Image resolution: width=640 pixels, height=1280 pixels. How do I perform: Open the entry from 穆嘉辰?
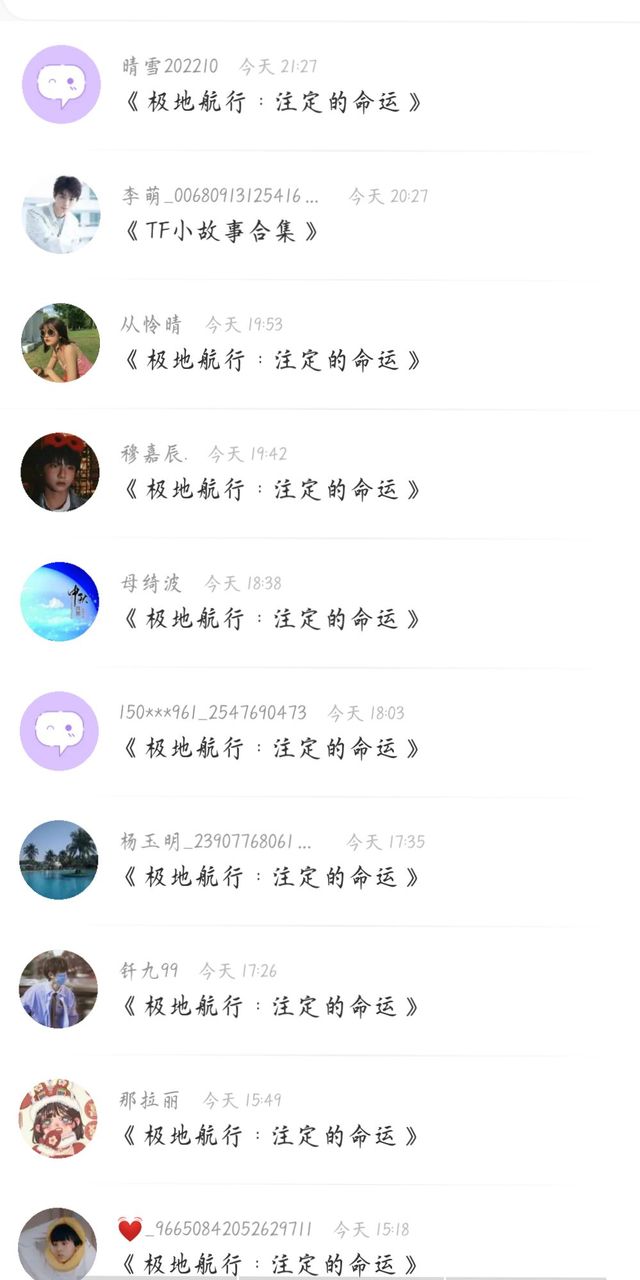[x=320, y=473]
